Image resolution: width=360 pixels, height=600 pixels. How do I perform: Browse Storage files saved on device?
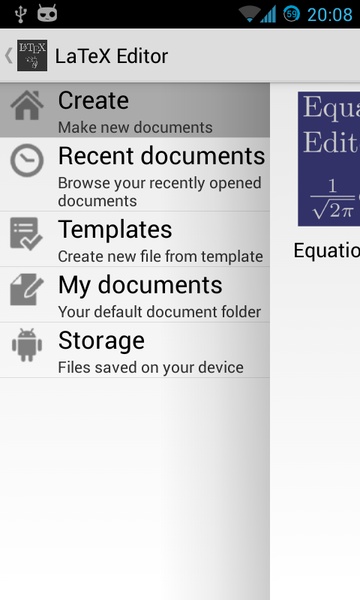pos(135,350)
